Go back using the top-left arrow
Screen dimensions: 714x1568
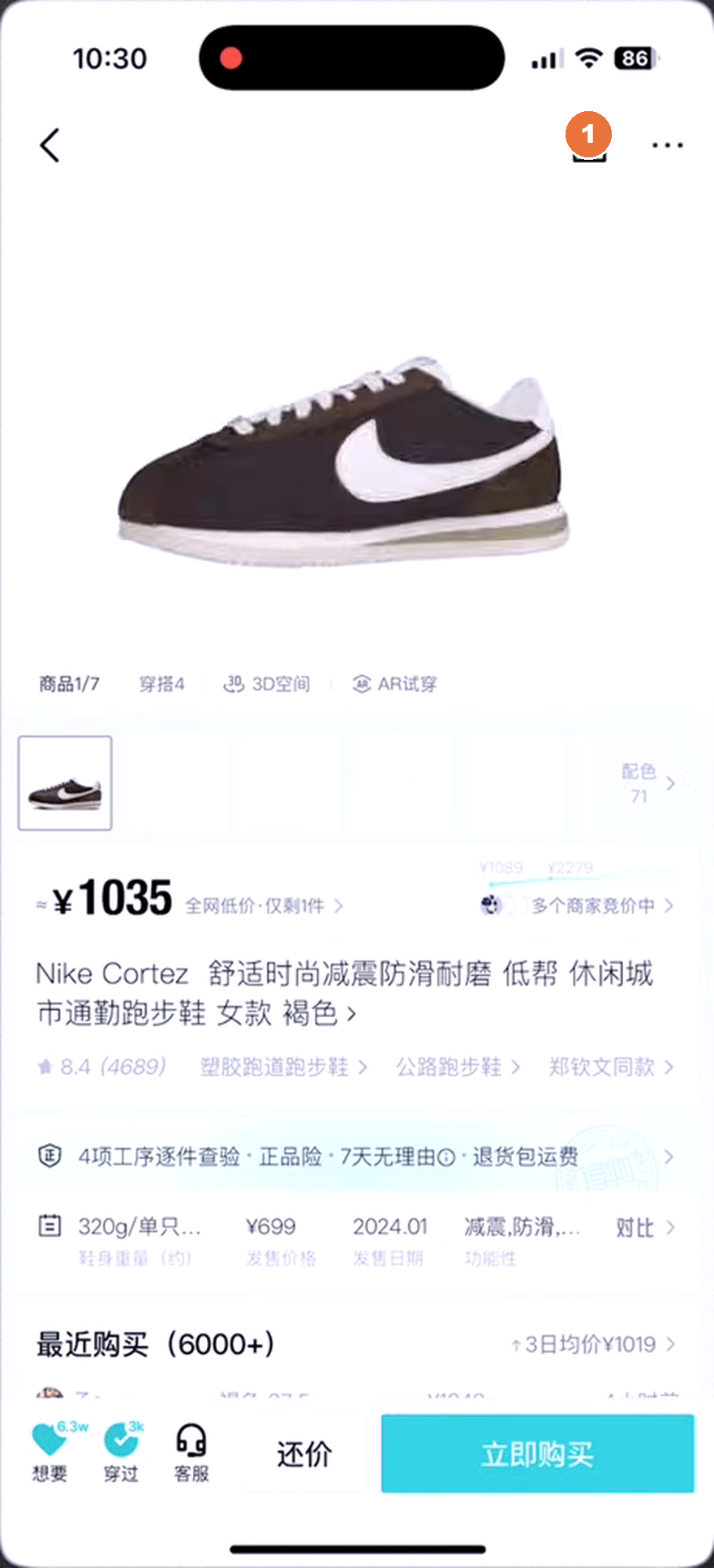tap(50, 145)
